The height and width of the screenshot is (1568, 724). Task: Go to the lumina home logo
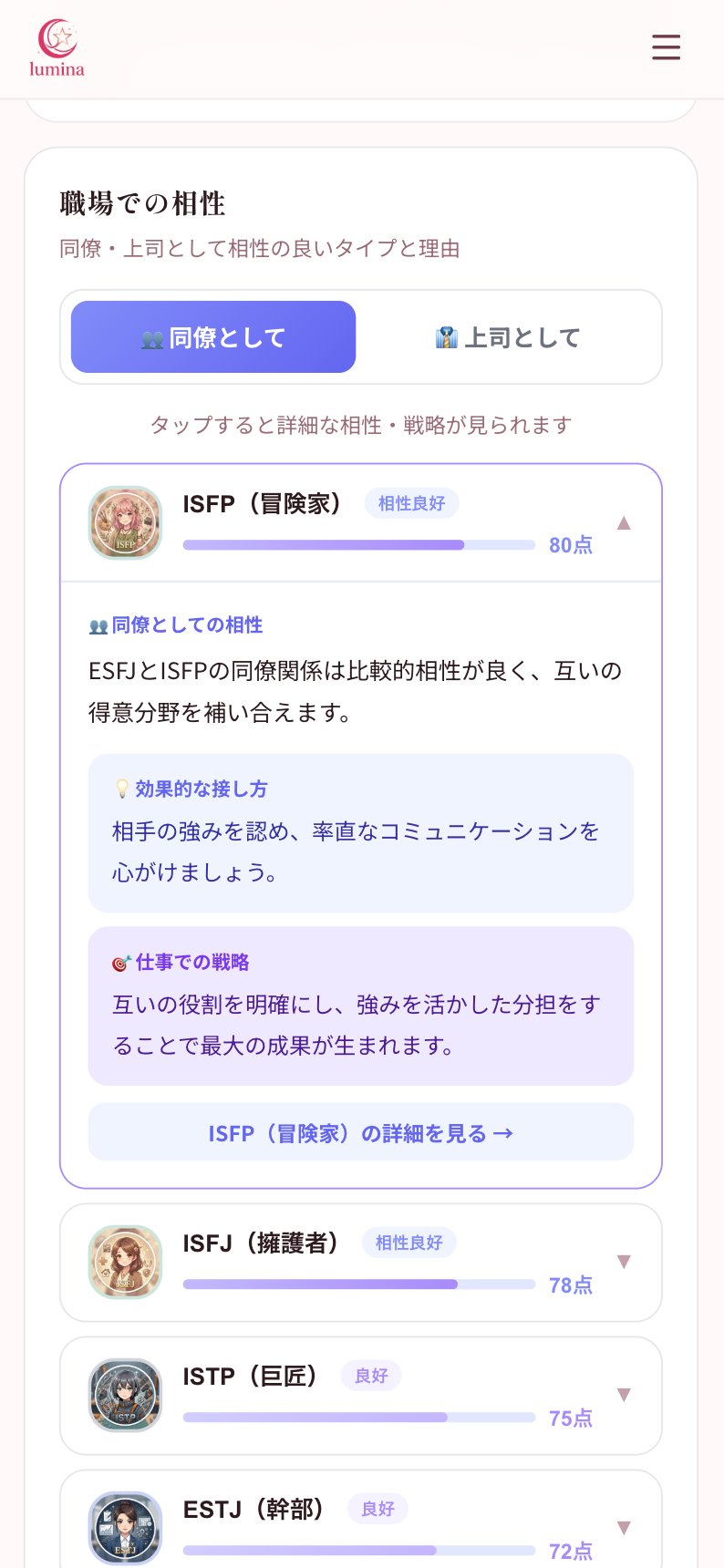[x=57, y=48]
